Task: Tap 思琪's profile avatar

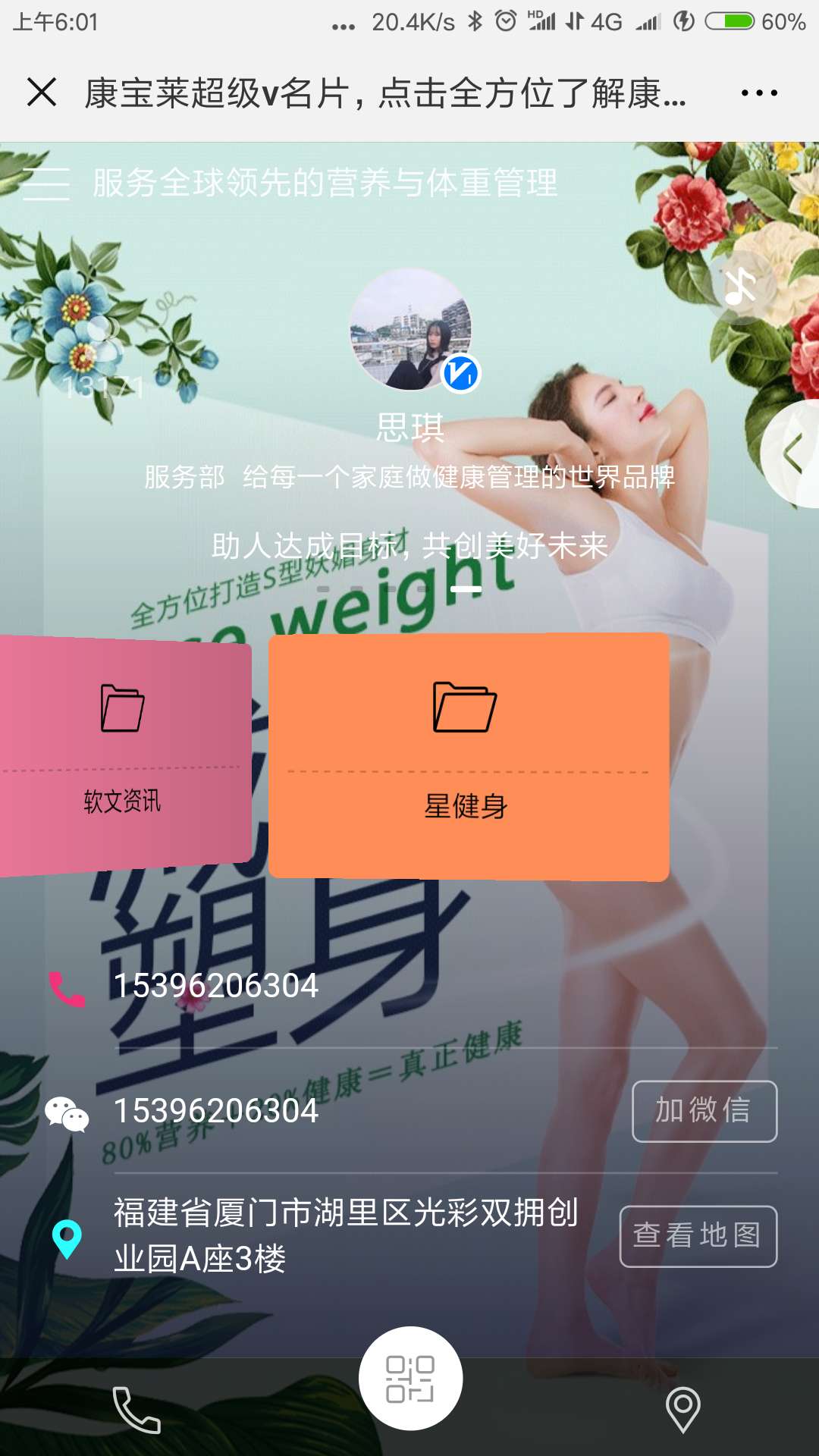Action: click(x=410, y=329)
